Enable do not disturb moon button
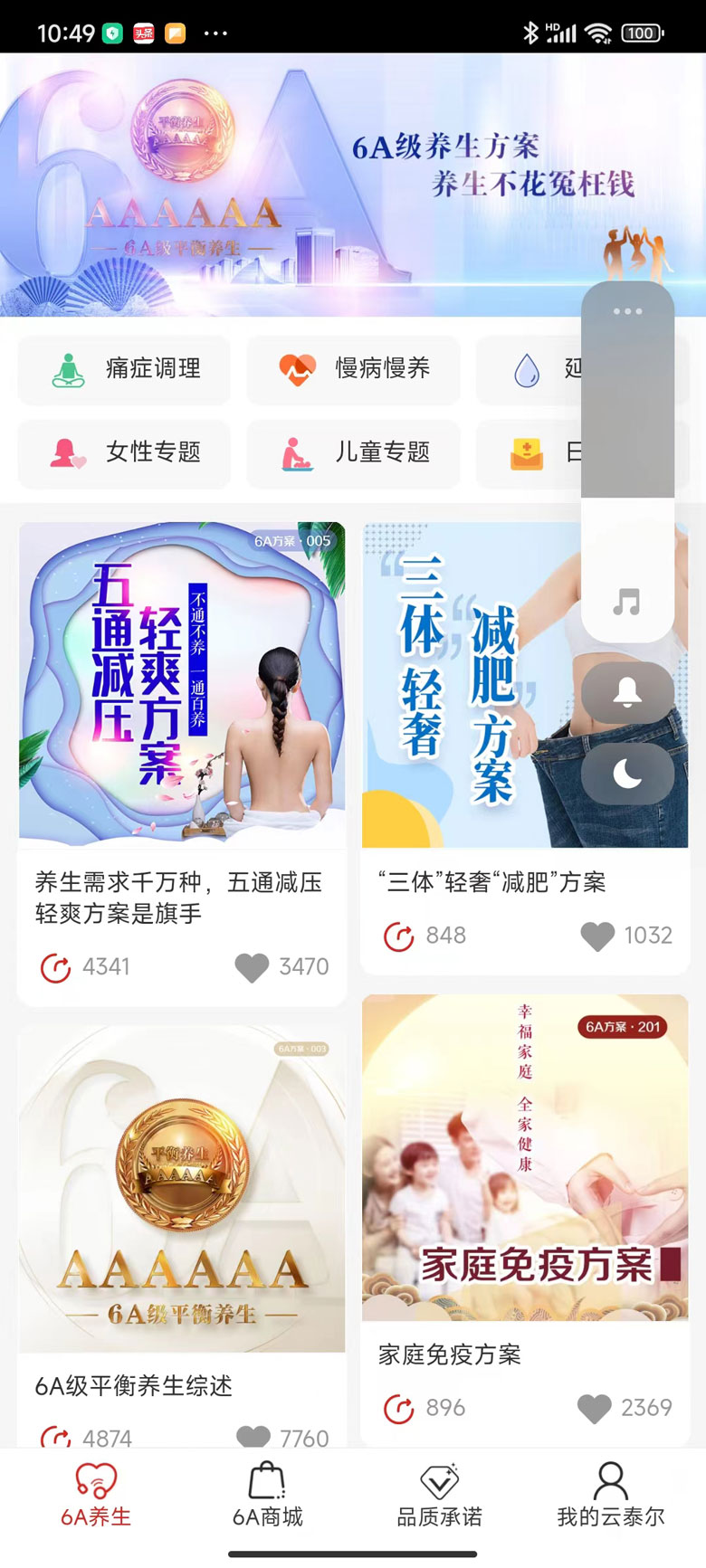This screenshot has height=1568, width=706. pyautogui.click(x=627, y=774)
